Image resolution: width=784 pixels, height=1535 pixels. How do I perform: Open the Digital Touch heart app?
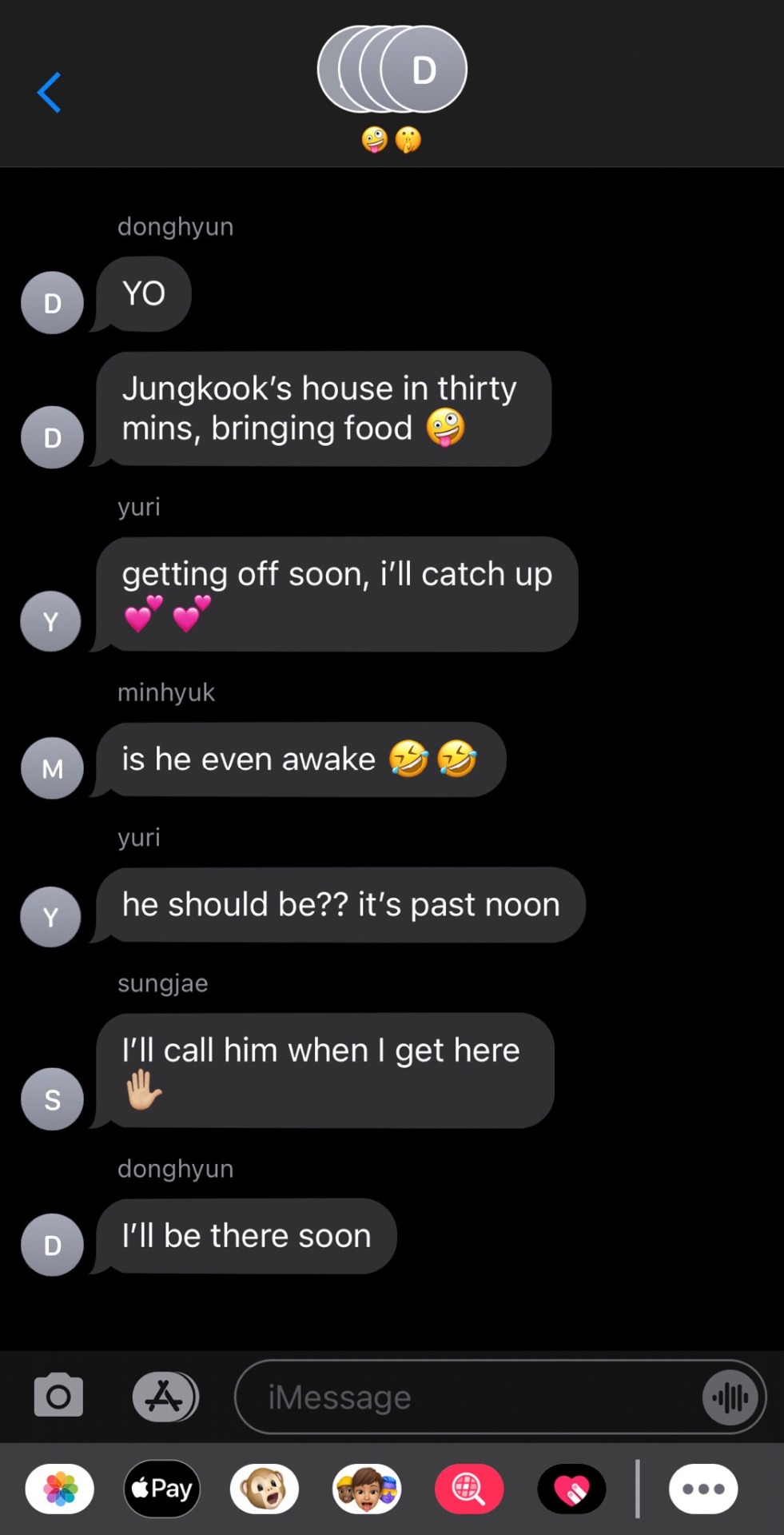(x=571, y=1489)
